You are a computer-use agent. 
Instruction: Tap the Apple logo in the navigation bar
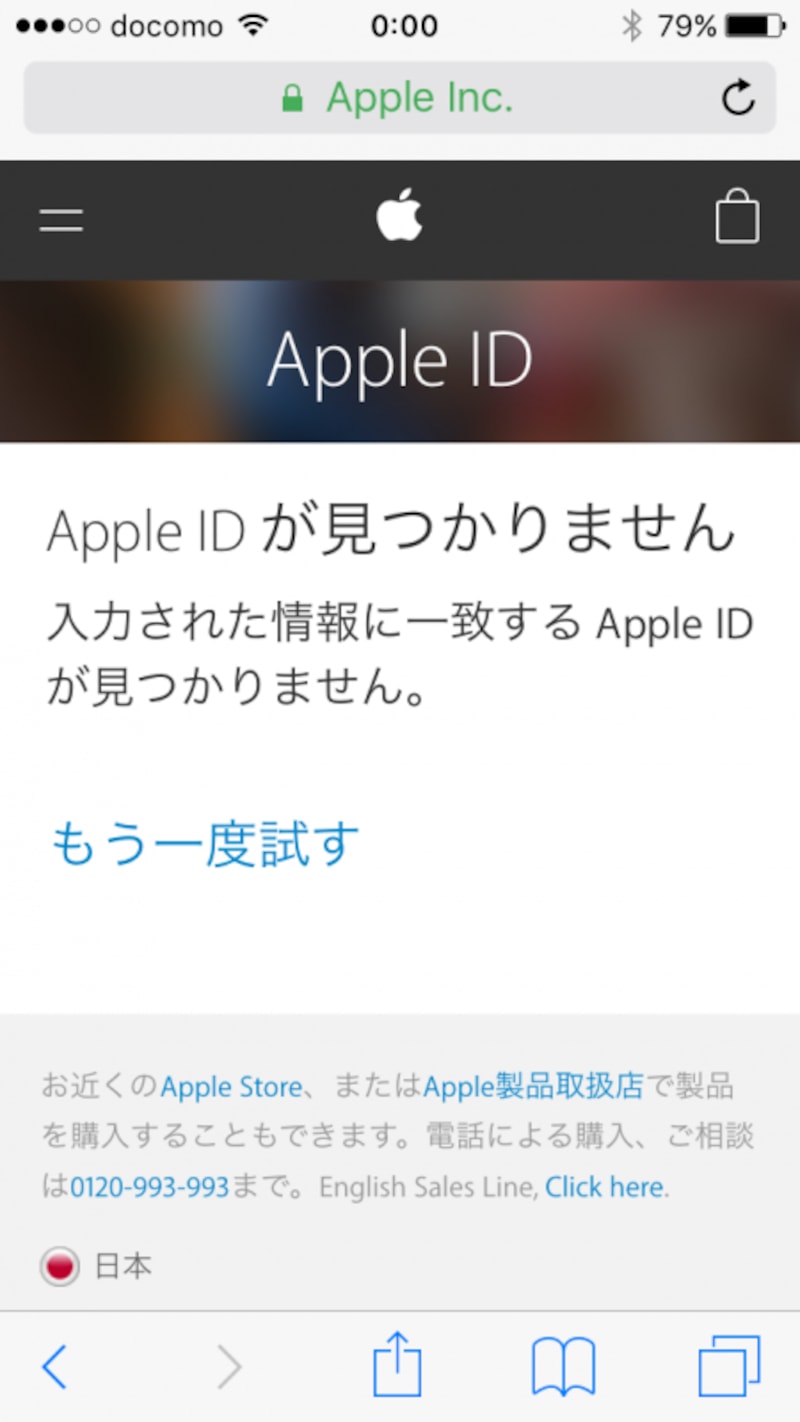tap(399, 215)
